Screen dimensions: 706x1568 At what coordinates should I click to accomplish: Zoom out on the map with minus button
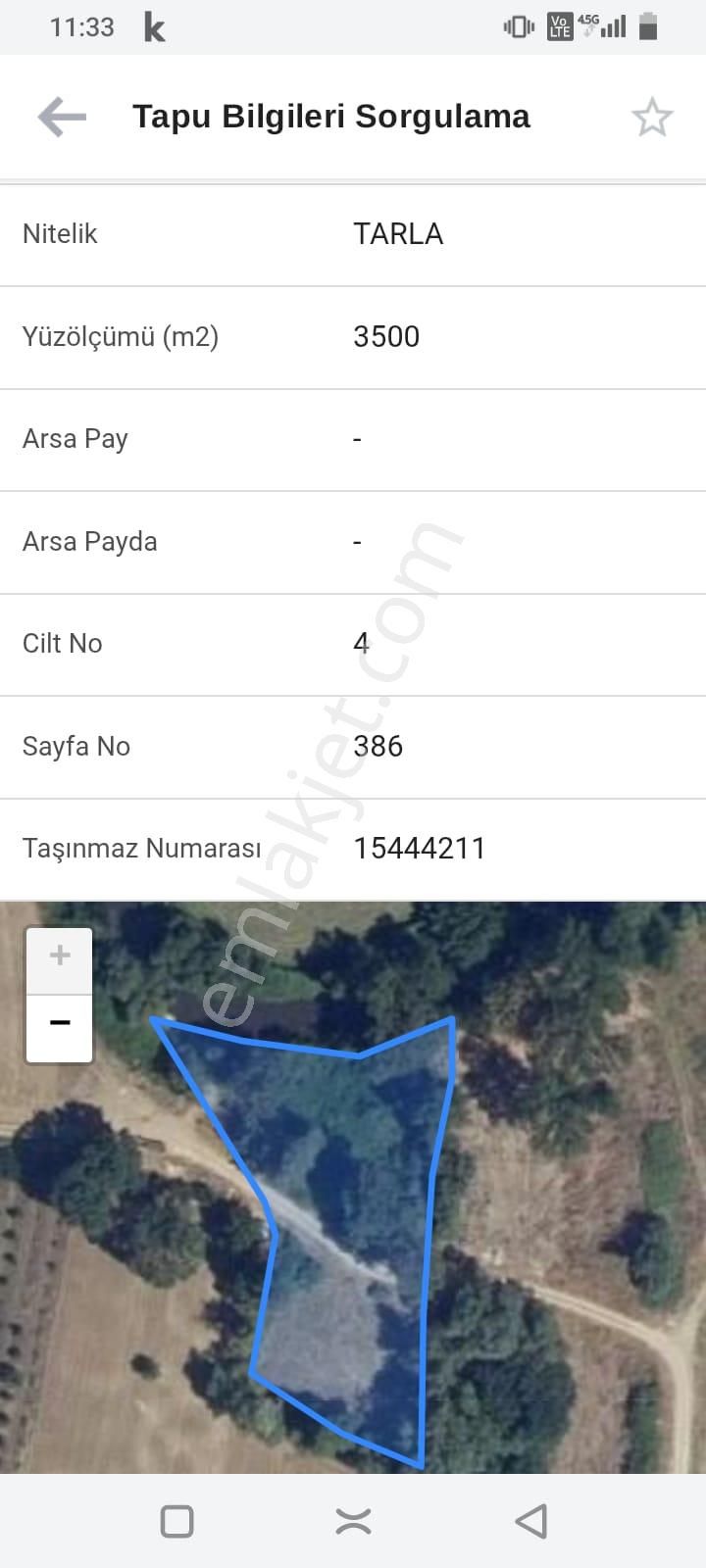[59, 1022]
